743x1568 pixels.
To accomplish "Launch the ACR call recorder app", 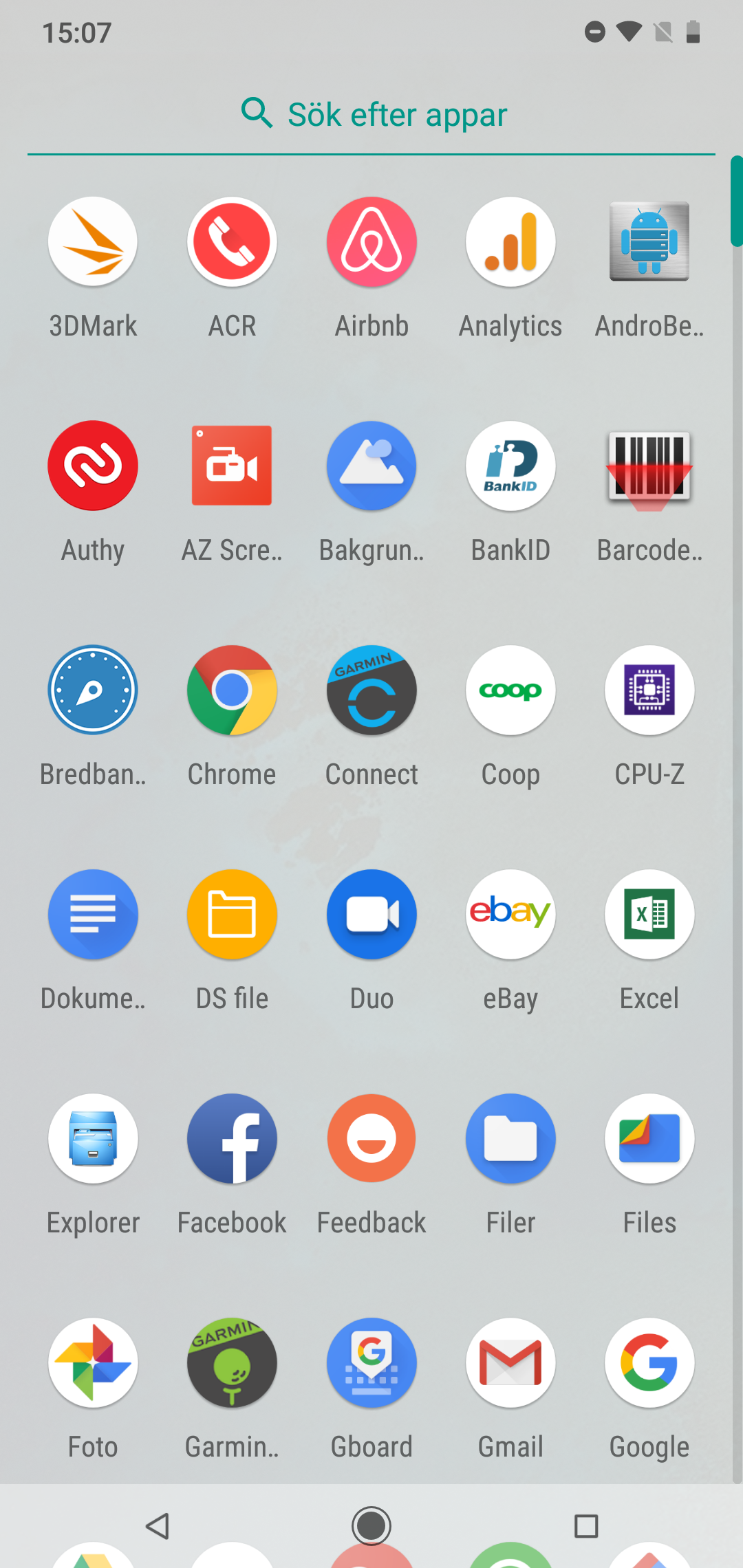I will tap(232, 242).
